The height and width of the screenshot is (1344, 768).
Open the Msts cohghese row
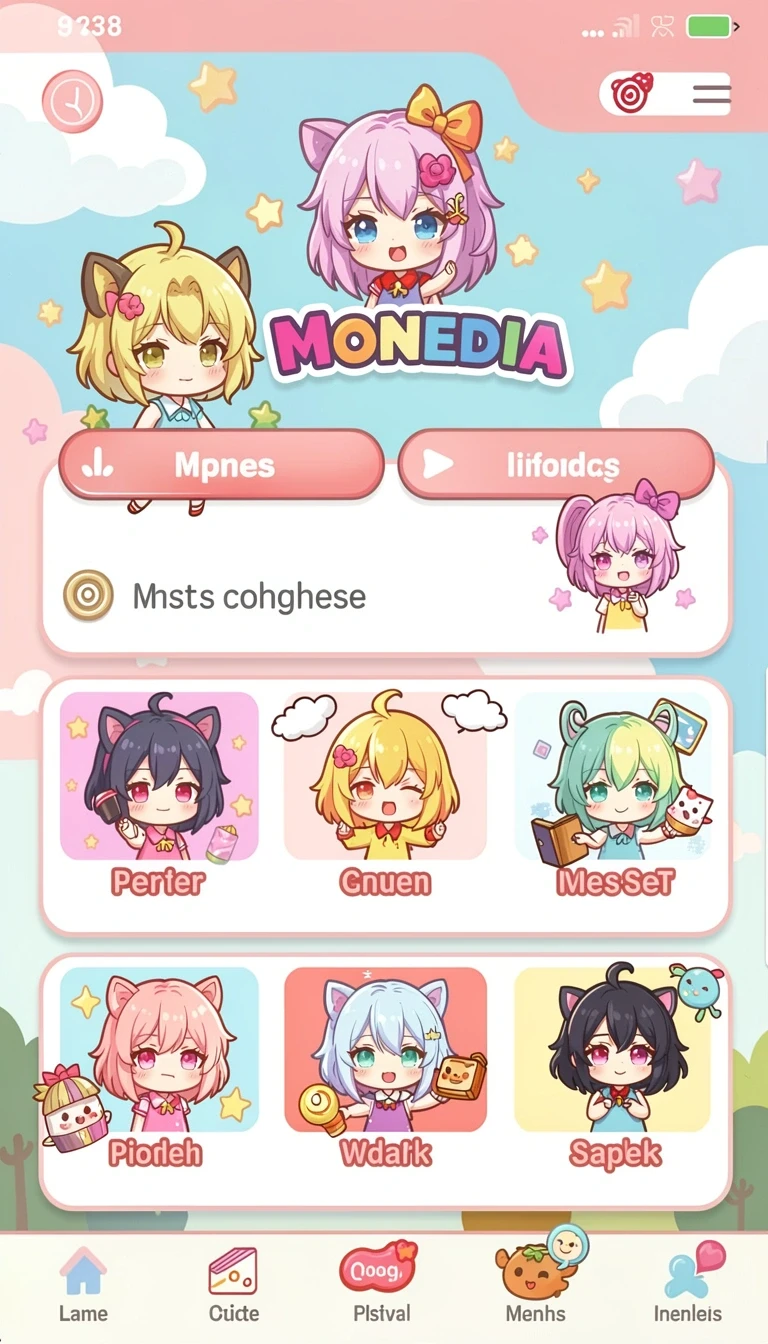[x=385, y=595]
